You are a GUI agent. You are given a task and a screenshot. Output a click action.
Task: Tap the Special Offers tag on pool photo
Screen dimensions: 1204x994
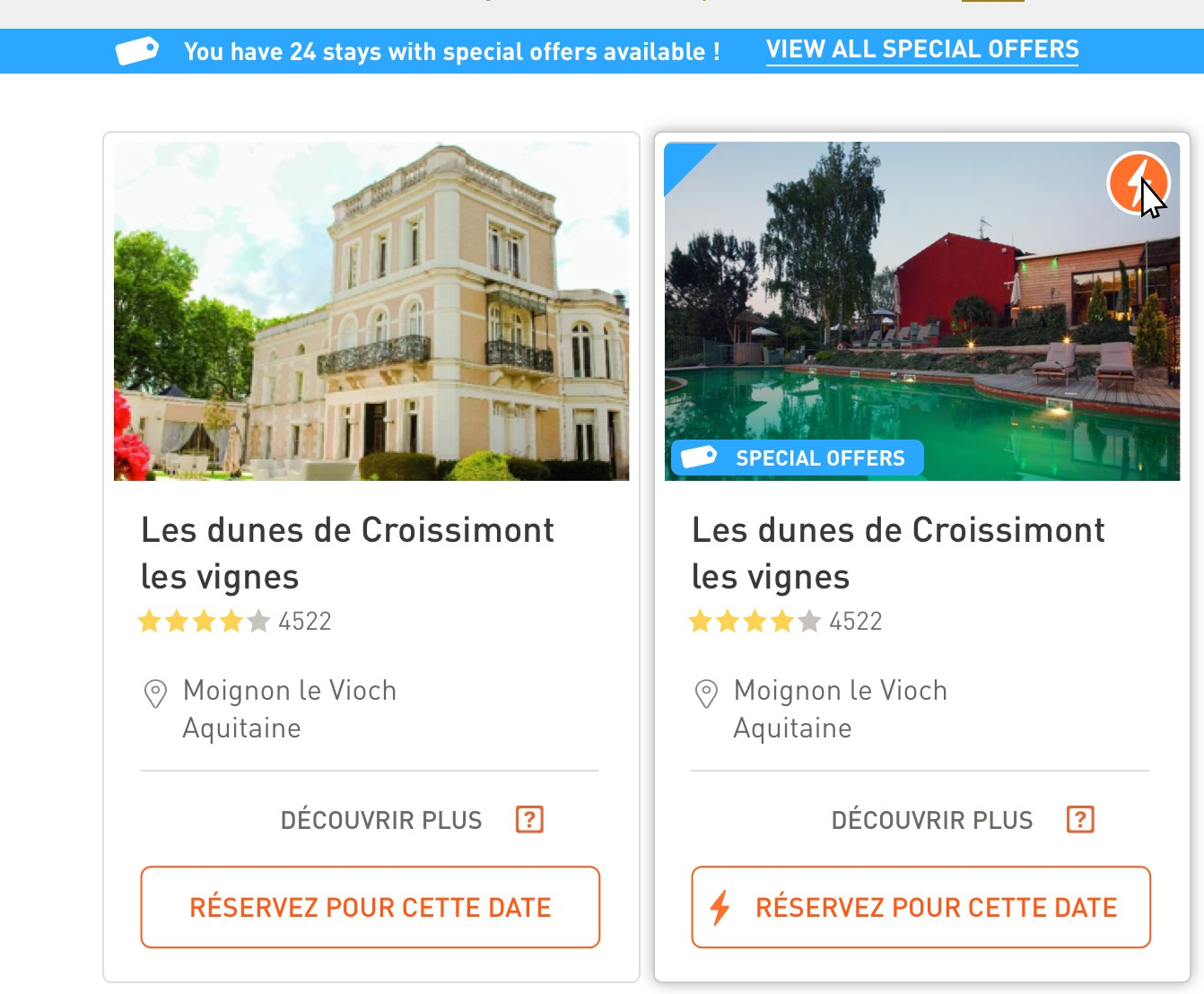tap(797, 458)
